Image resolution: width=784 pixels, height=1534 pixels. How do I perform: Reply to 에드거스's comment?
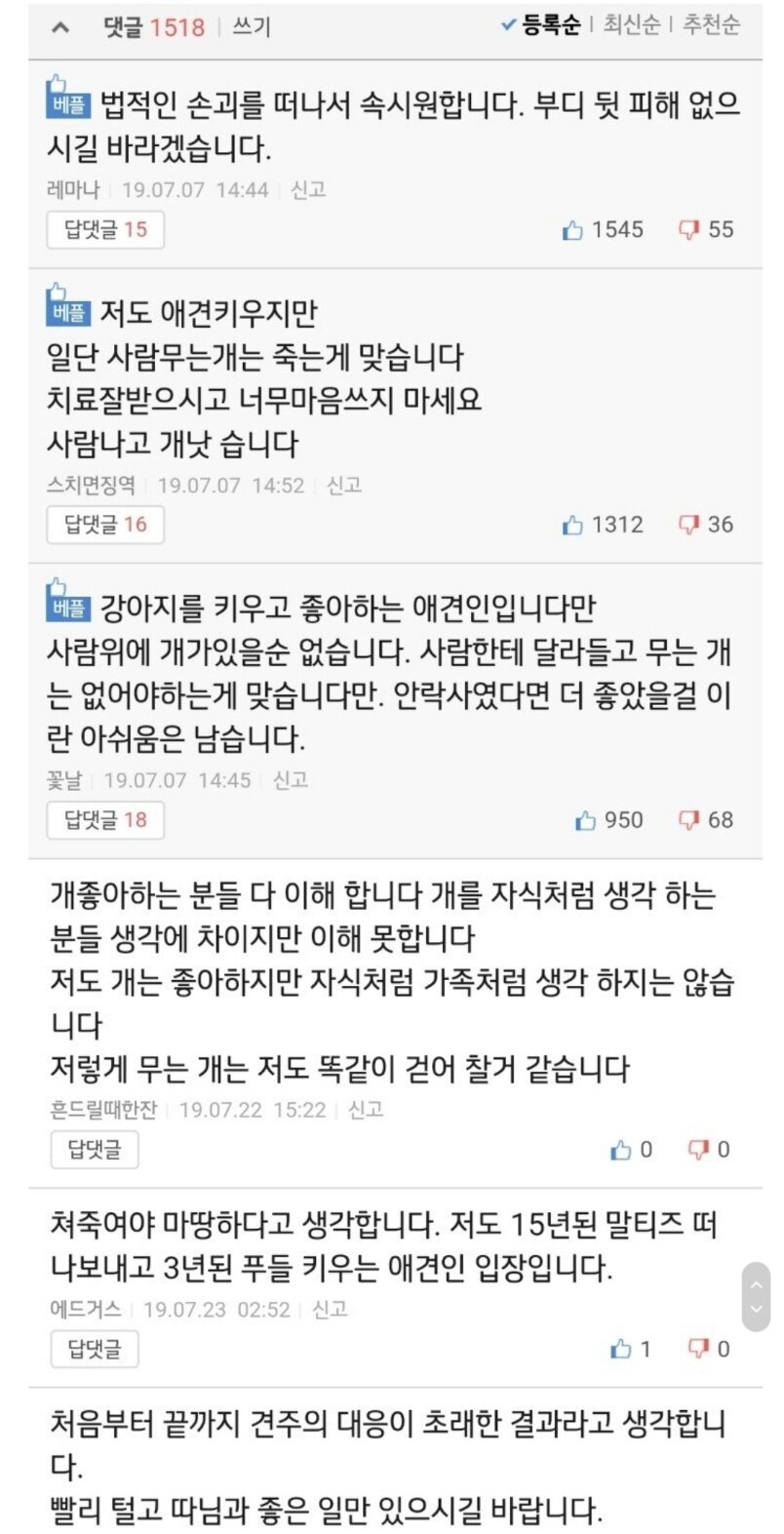[x=94, y=1350]
